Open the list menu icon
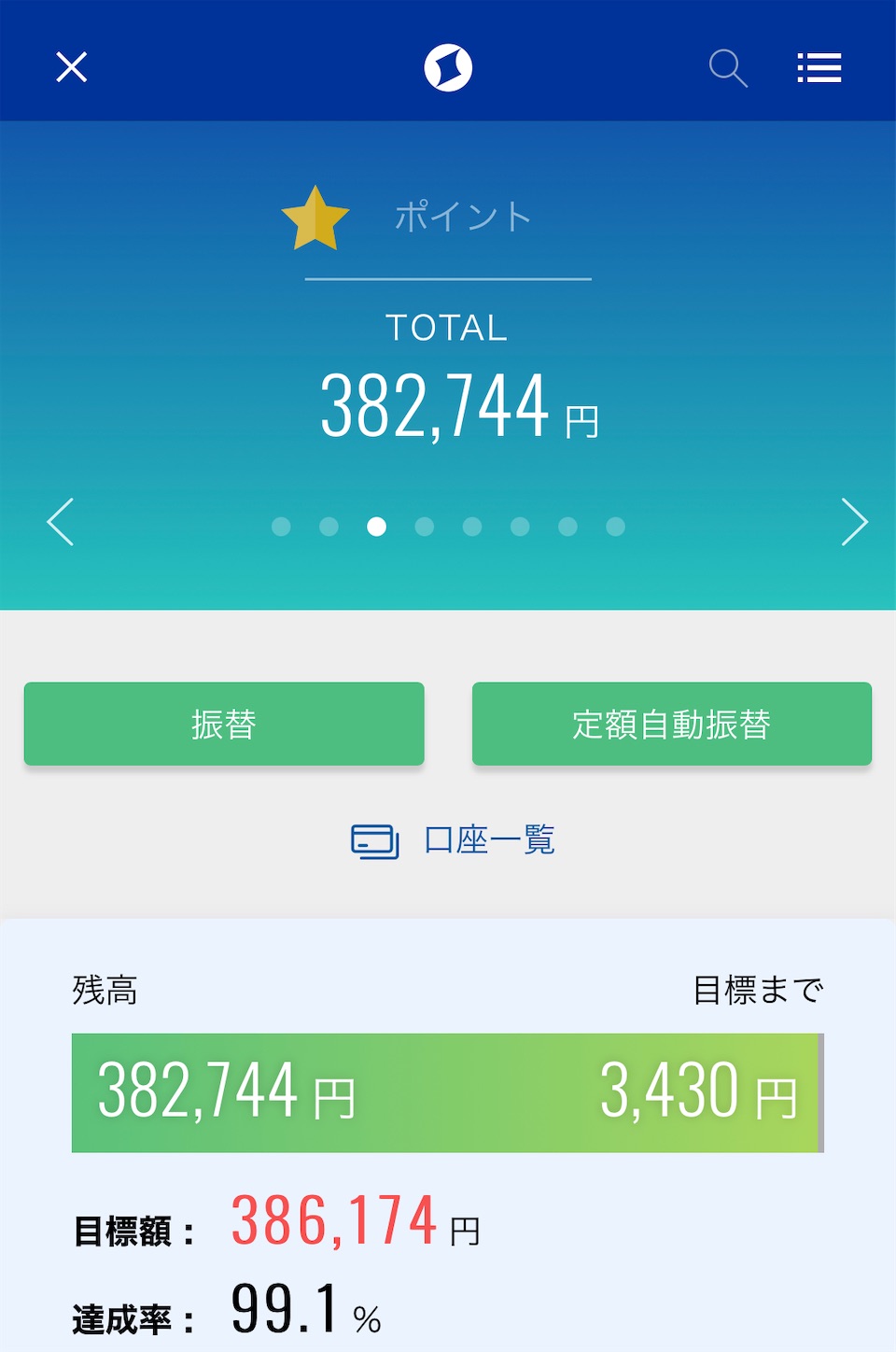The image size is (896, 1352). click(819, 68)
